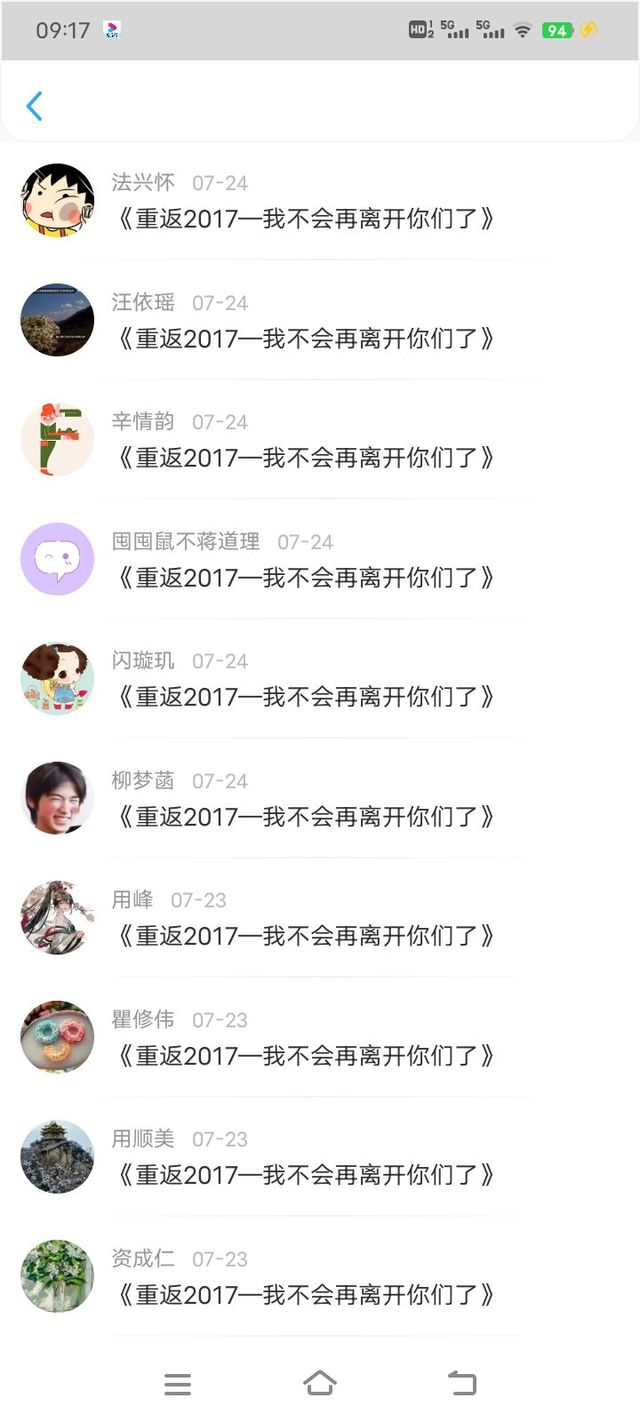Go back using the top-left arrow
This screenshot has height=1422, width=640.
click(x=34, y=106)
